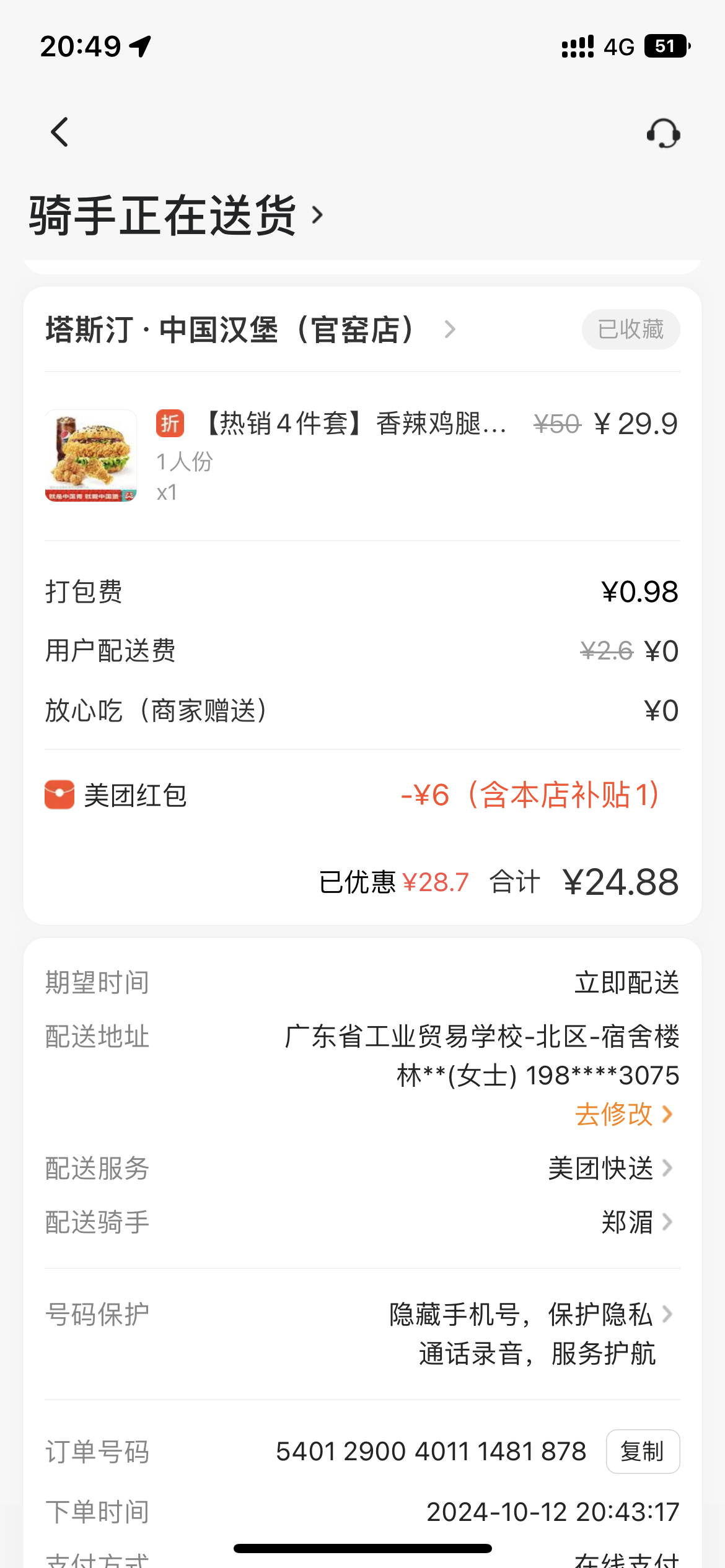
Task: Copy the order number with 复制
Action: click(642, 1452)
